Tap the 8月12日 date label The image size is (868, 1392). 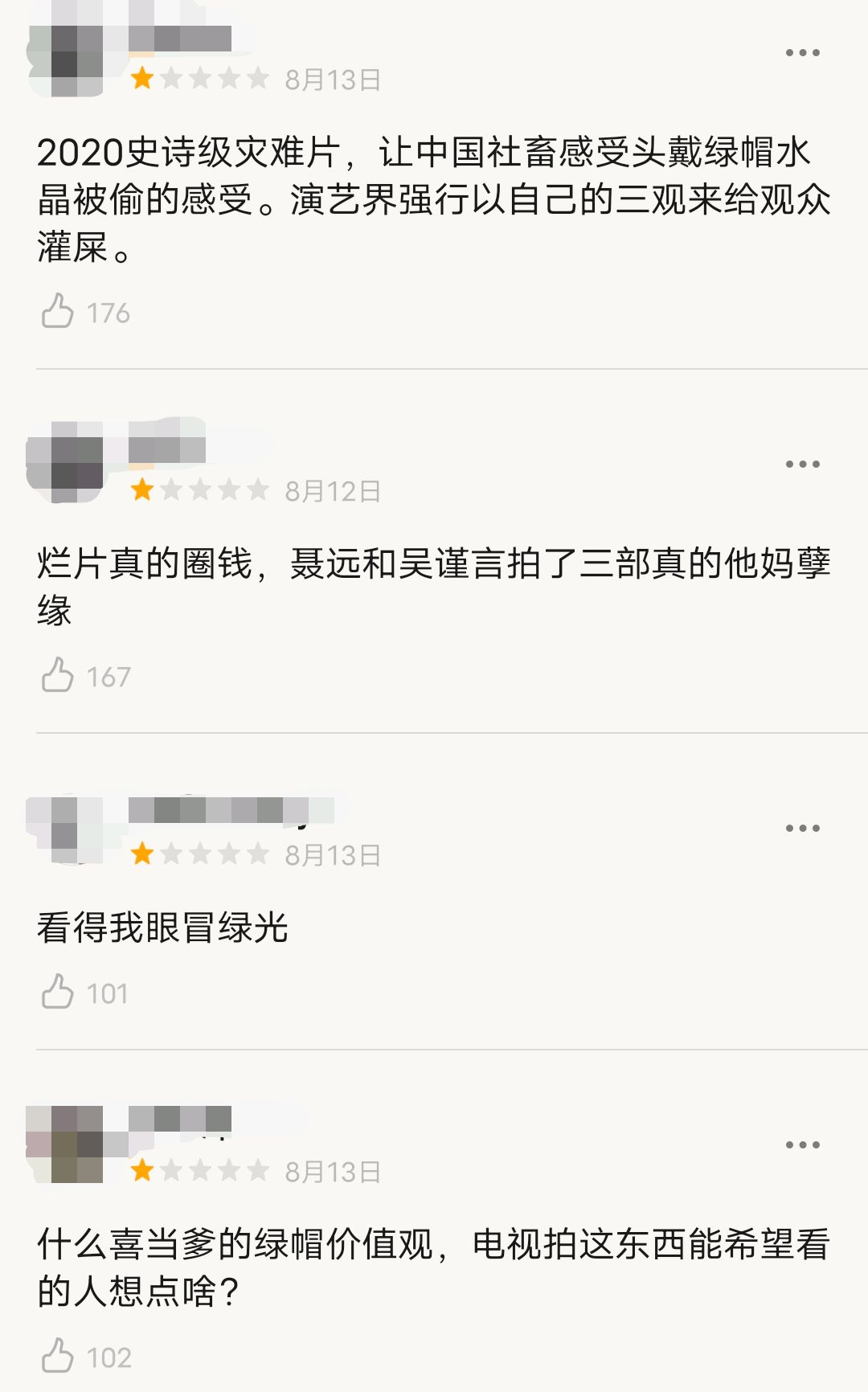[332, 491]
